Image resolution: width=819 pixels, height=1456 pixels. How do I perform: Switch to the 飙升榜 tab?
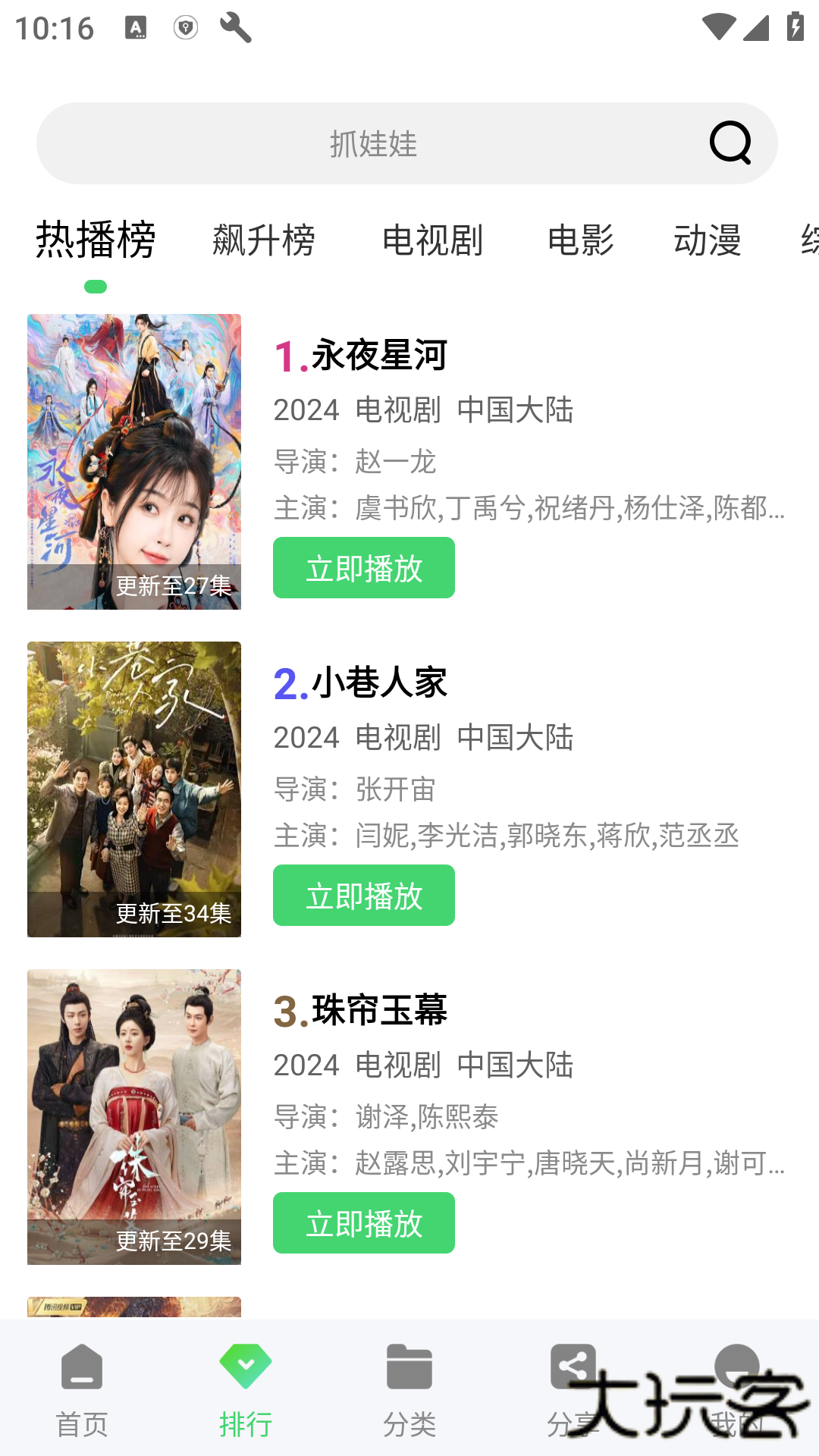click(x=263, y=241)
